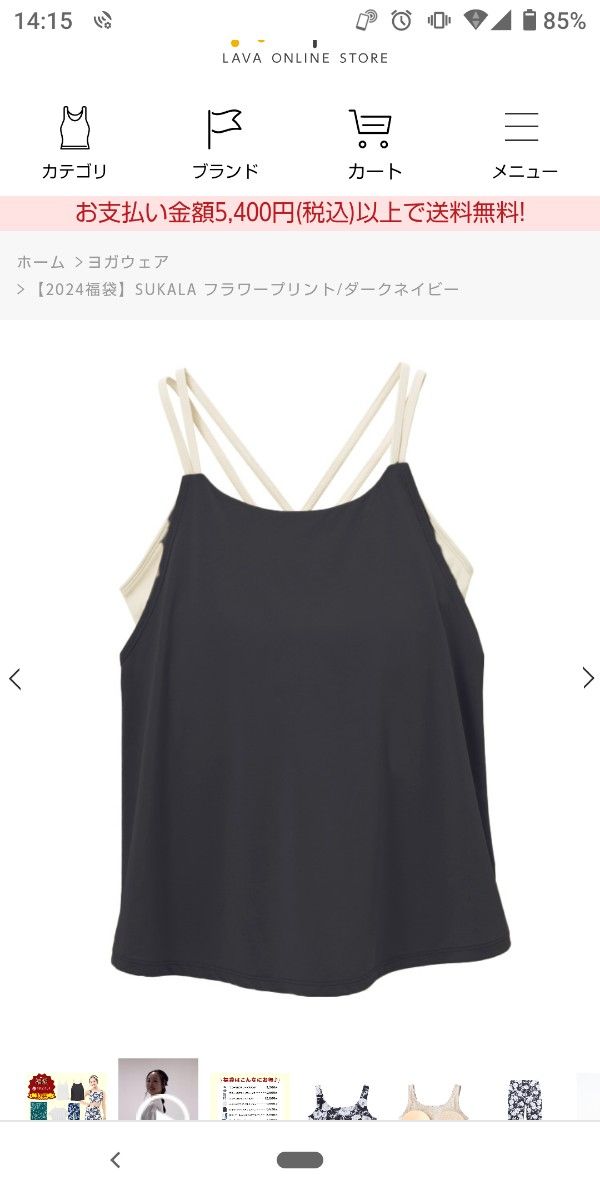Open the カテゴリ menu

point(74,144)
